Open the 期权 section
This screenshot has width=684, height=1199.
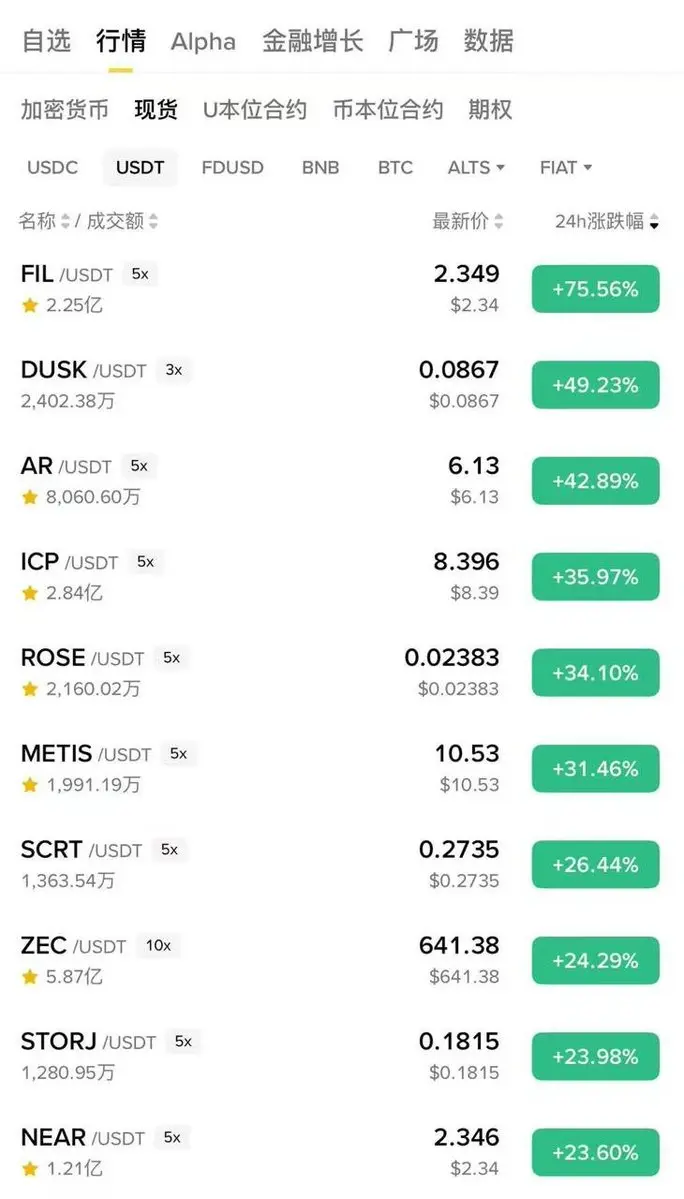coord(490,110)
